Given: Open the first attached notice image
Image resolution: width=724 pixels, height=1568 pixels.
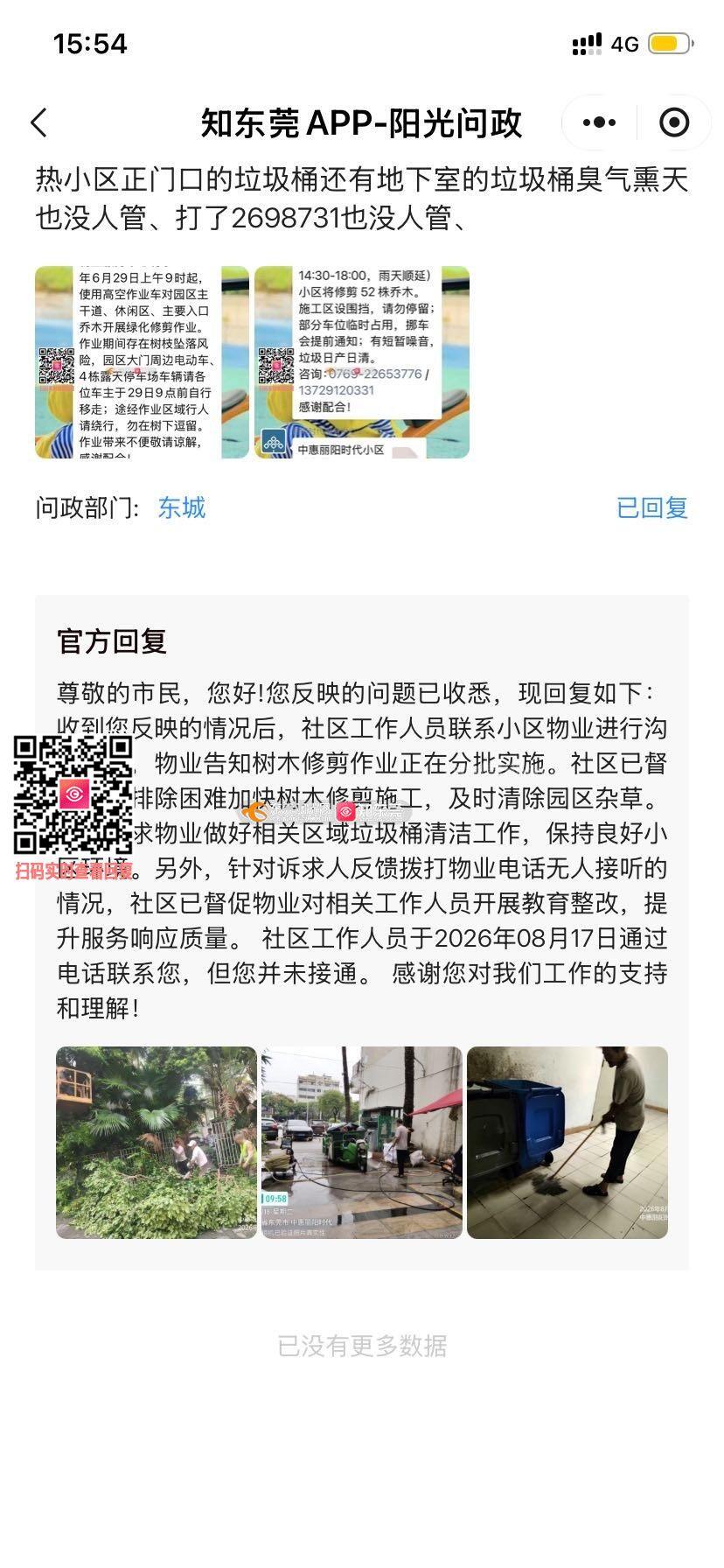Looking at the screenshot, I should (x=142, y=362).
